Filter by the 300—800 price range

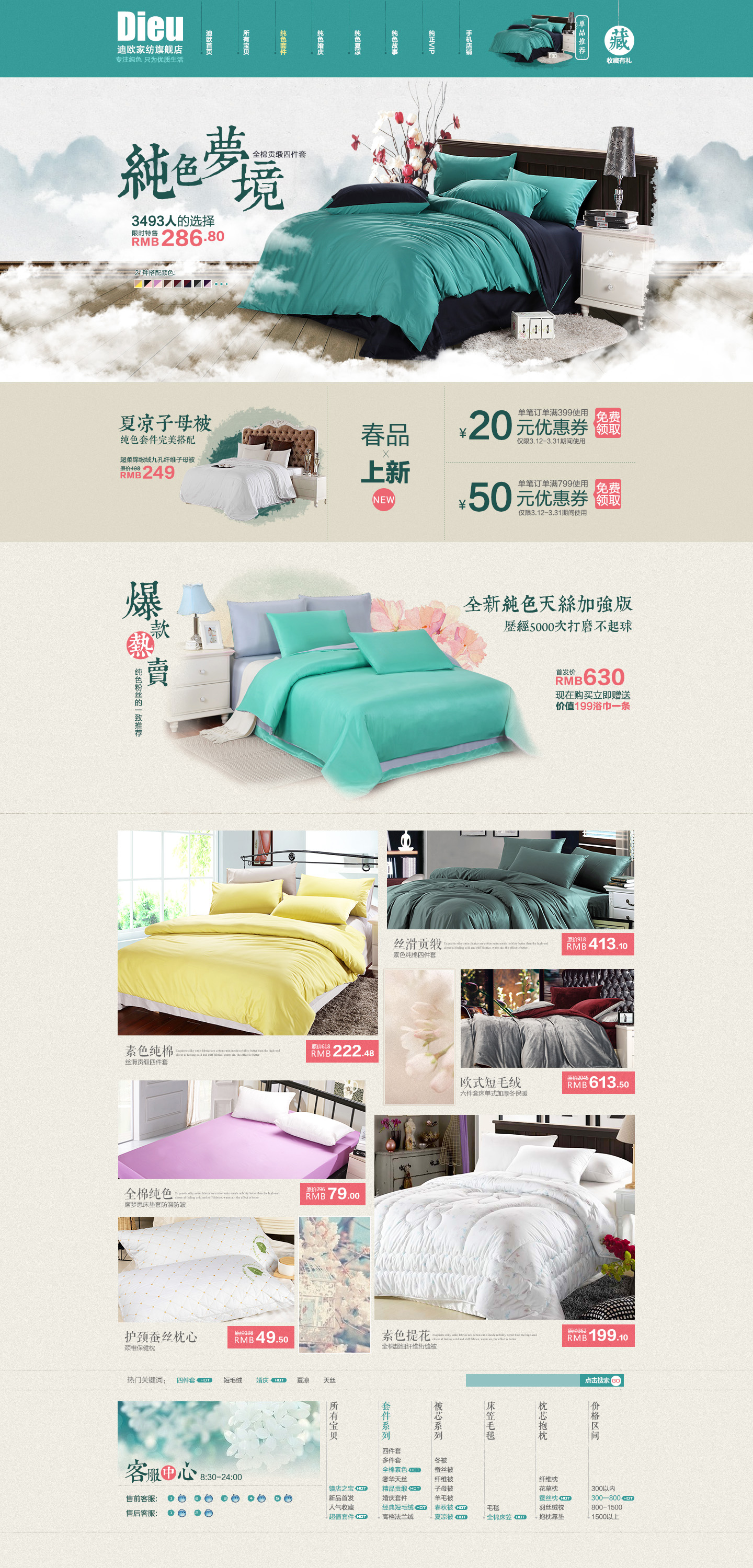point(606,1498)
